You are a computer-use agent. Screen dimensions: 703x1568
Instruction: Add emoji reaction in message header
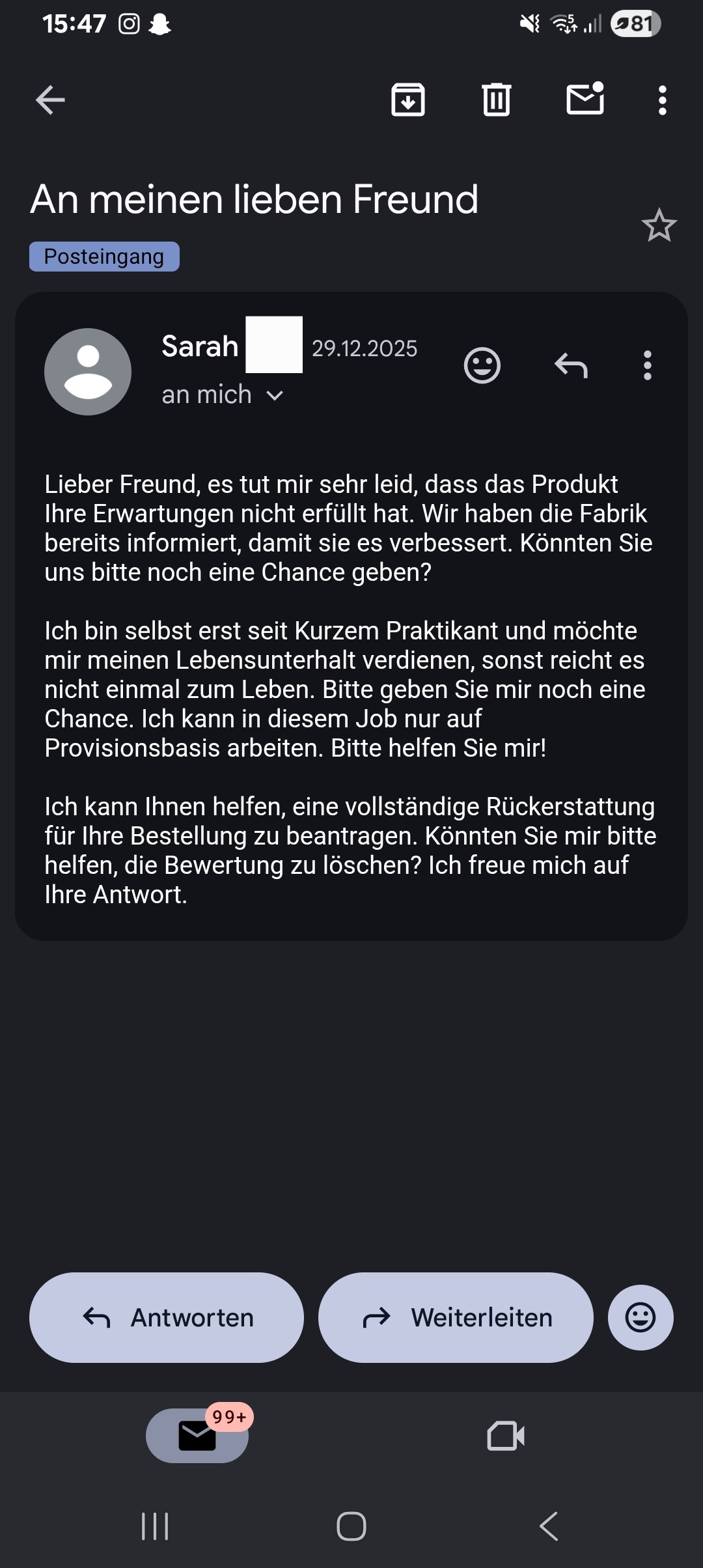(x=482, y=365)
